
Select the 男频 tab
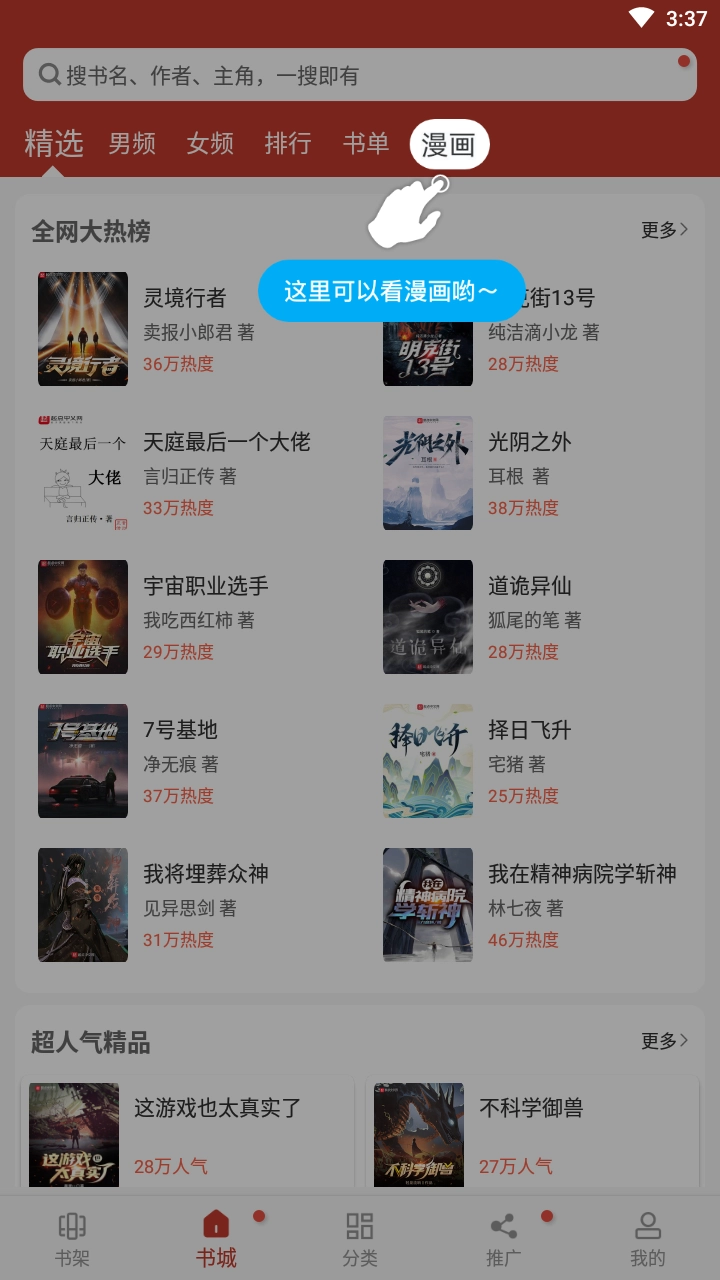[131, 143]
